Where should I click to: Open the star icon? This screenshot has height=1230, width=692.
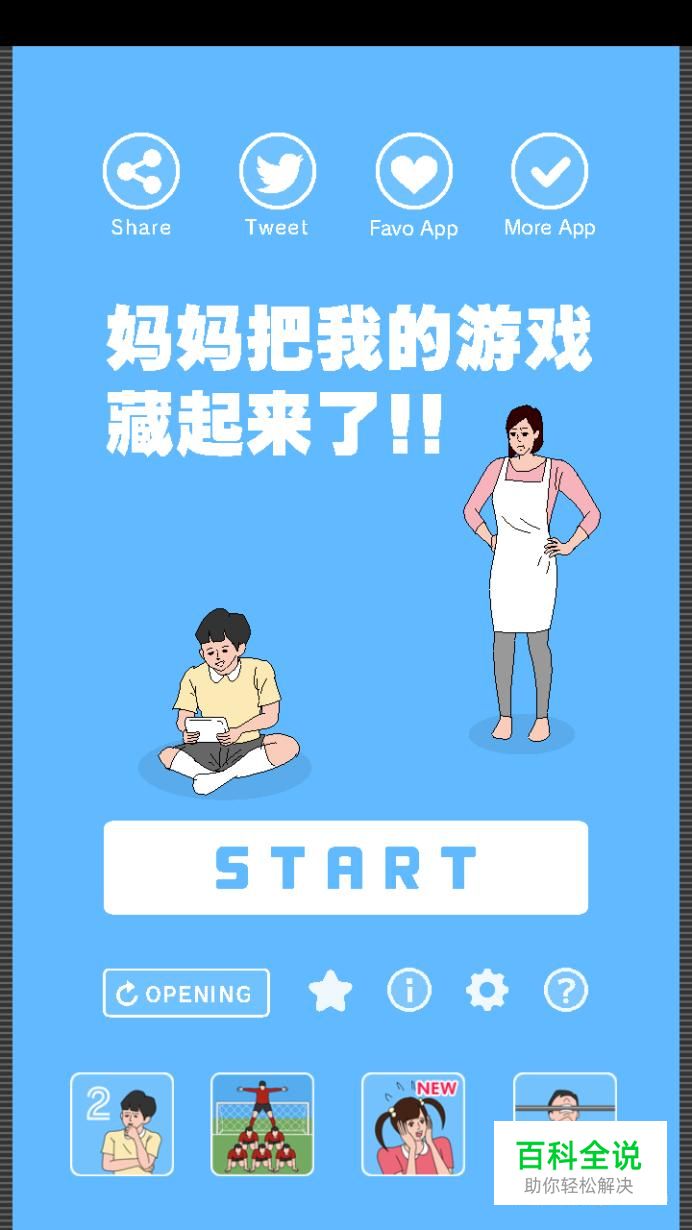(x=330, y=991)
